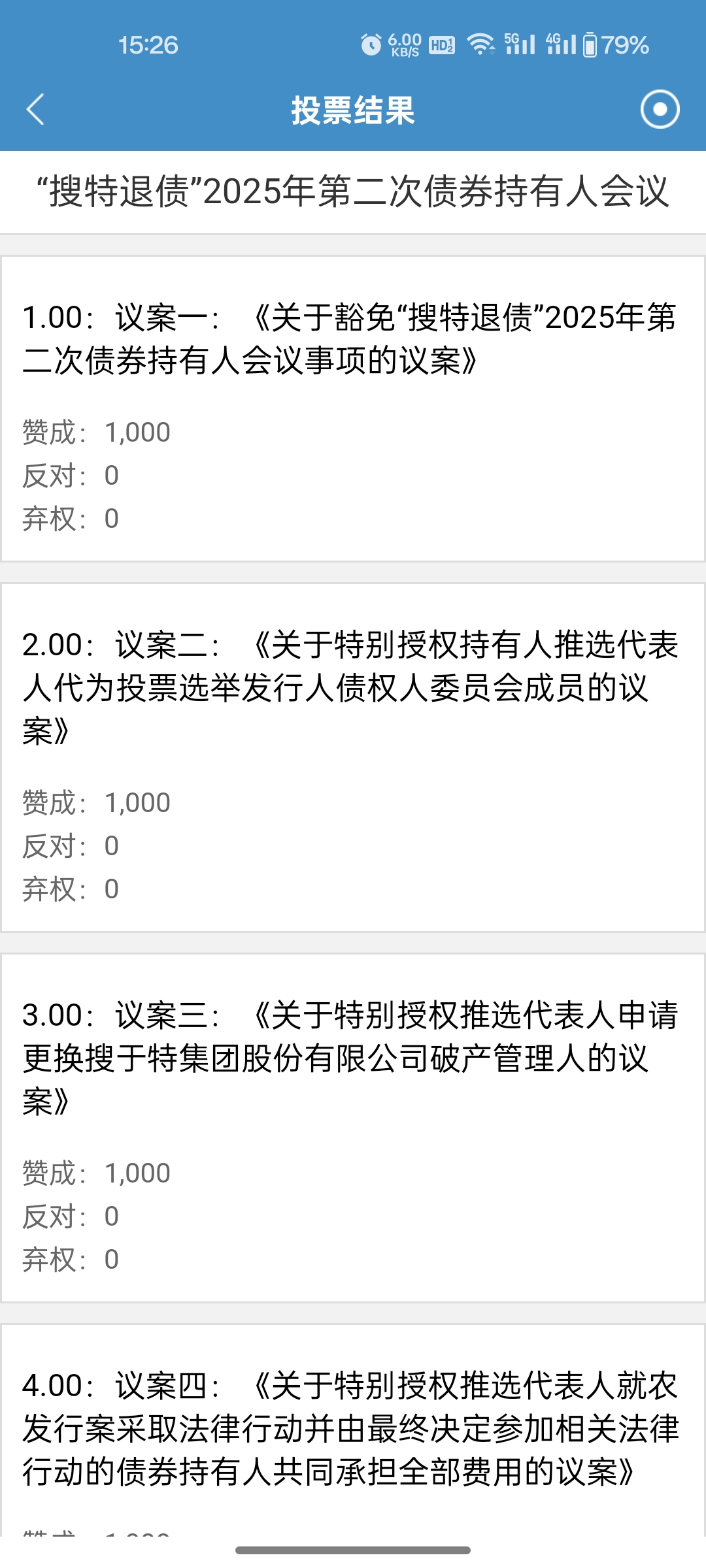Go back from the 投票结果 page
The height and width of the screenshot is (1568, 706).
36,109
